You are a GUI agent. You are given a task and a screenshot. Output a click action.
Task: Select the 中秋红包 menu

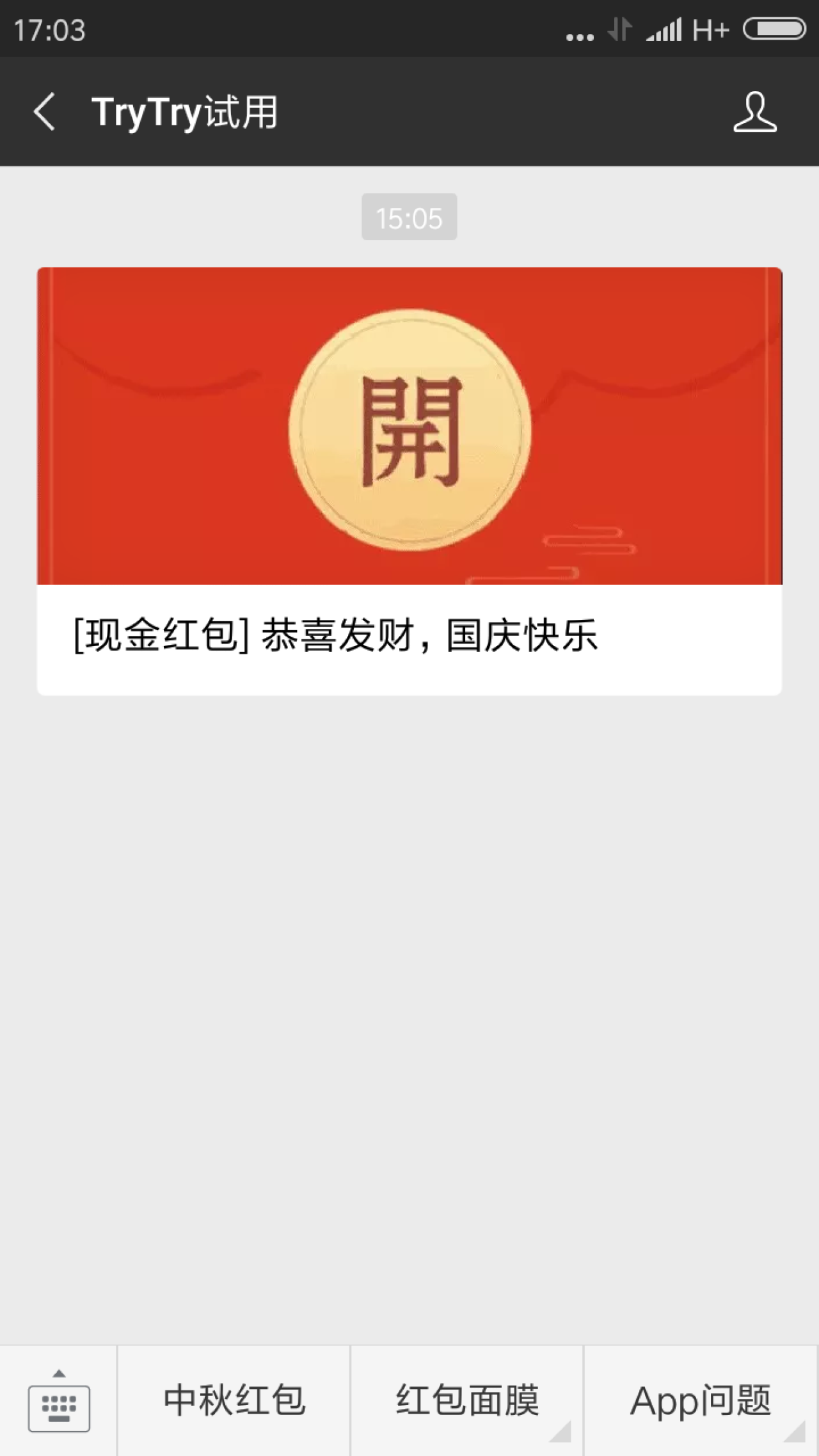tap(234, 1400)
